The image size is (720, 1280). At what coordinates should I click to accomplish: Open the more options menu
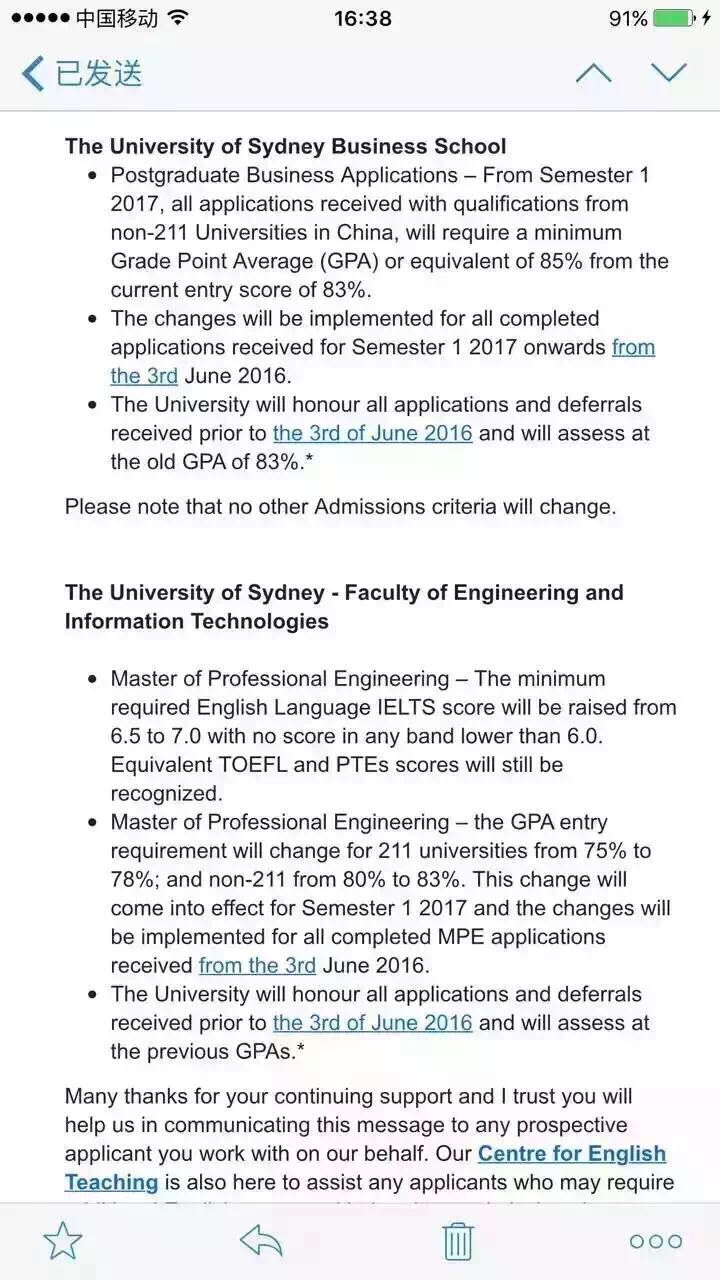655,1241
